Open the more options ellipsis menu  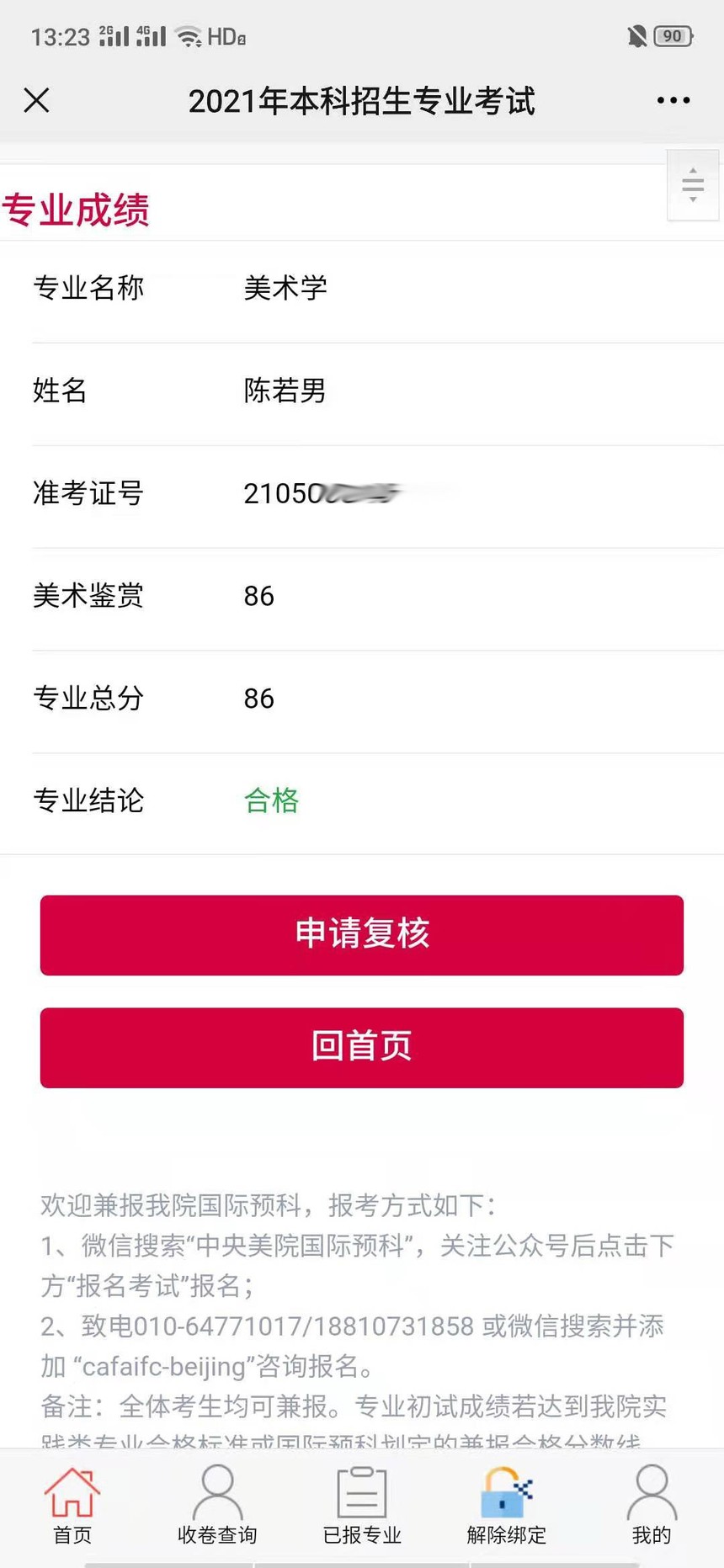click(672, 100)
